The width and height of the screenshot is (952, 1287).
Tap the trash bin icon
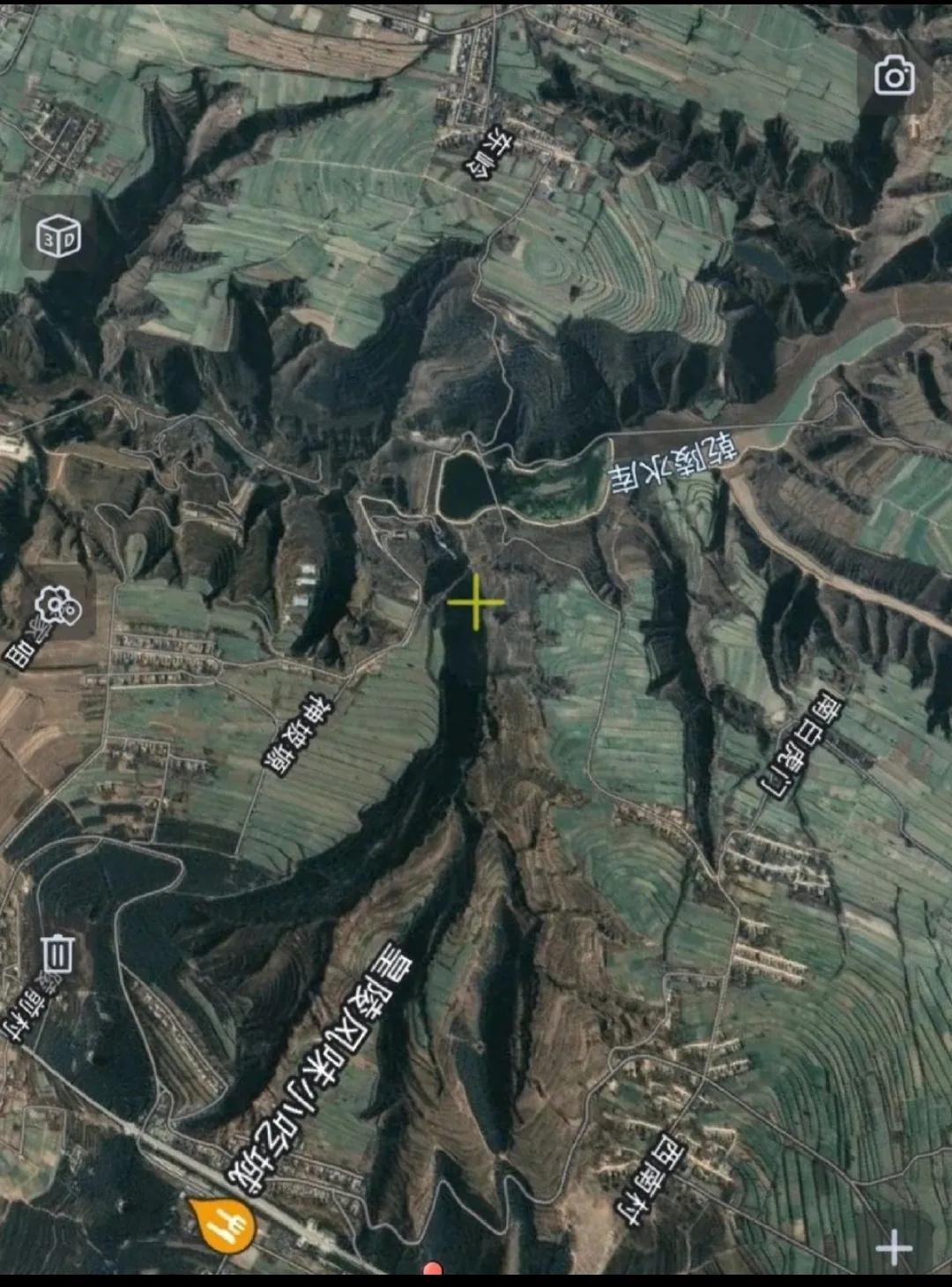(x=58, y=954)
